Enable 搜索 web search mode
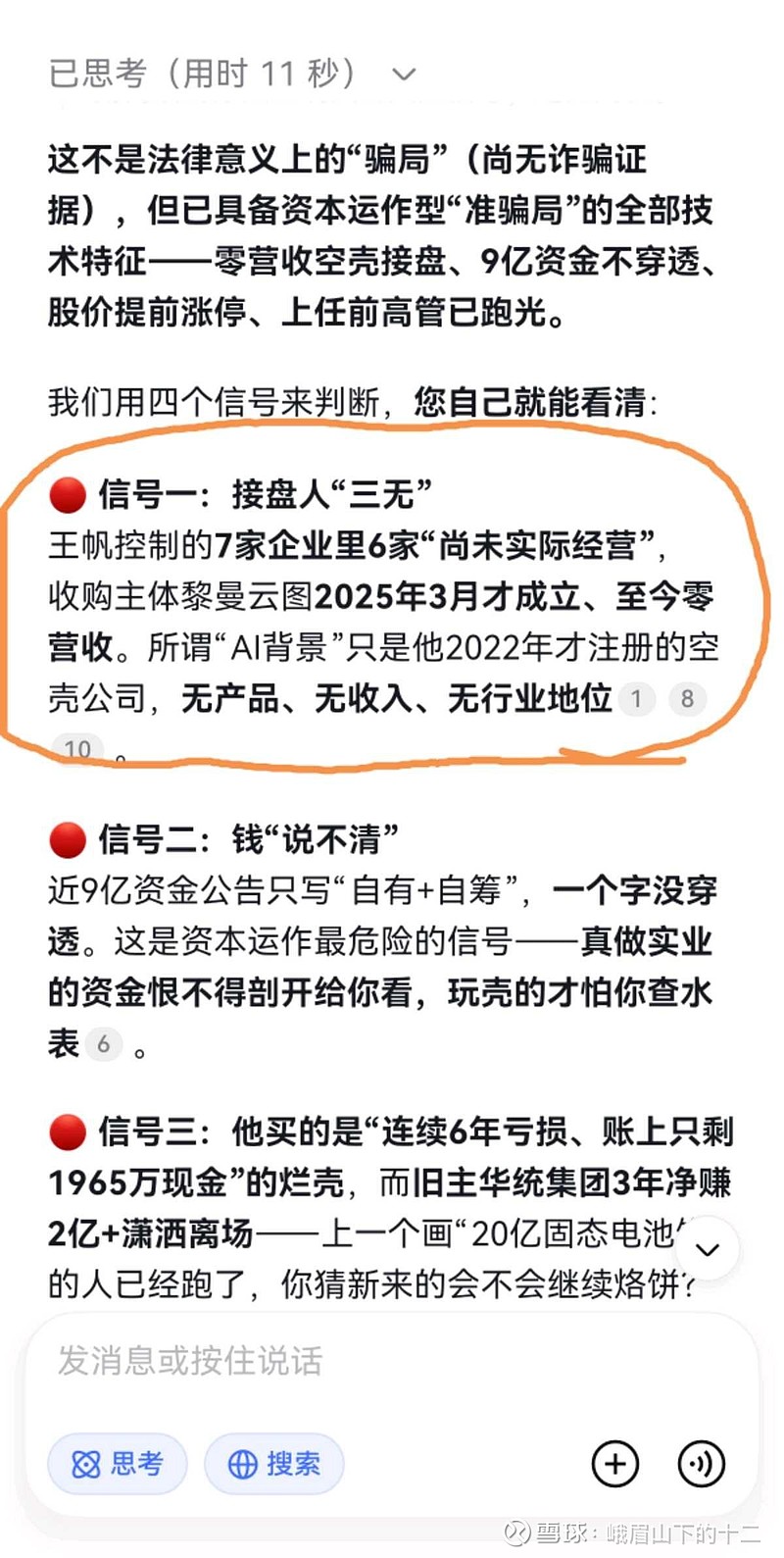Screen dimensions: 784x1558 click(272, 1464)
